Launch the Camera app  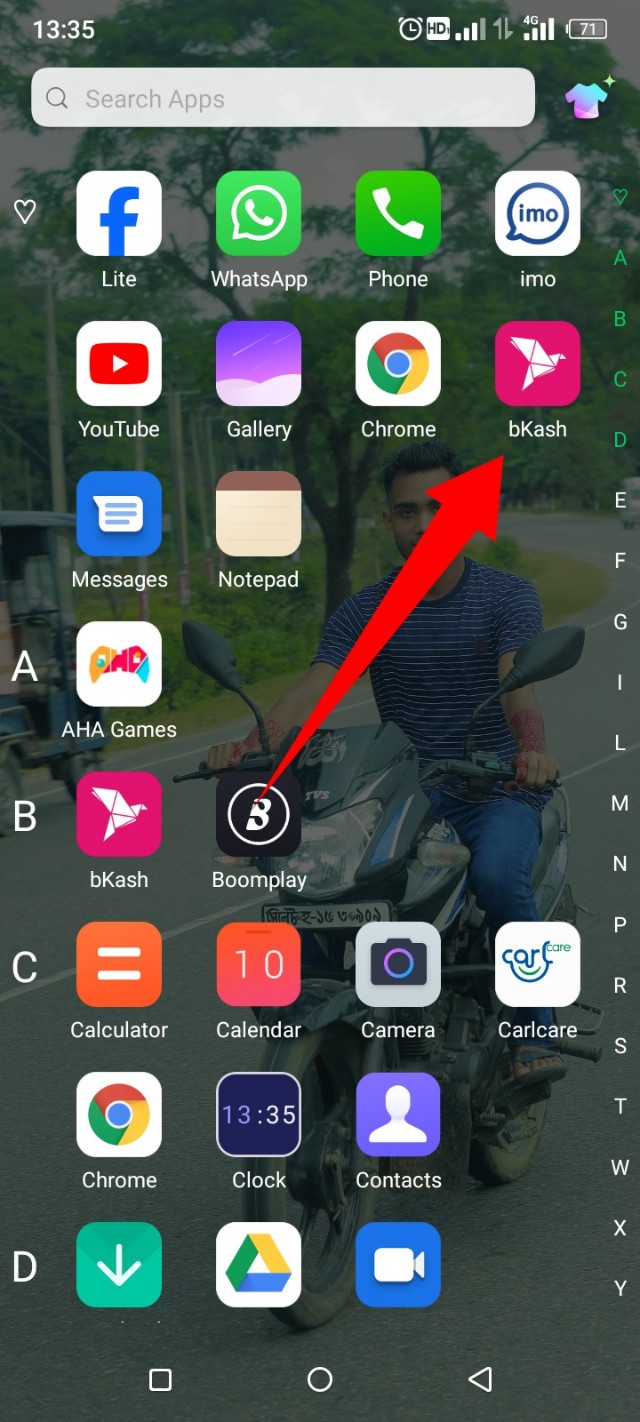pos(398,964)
